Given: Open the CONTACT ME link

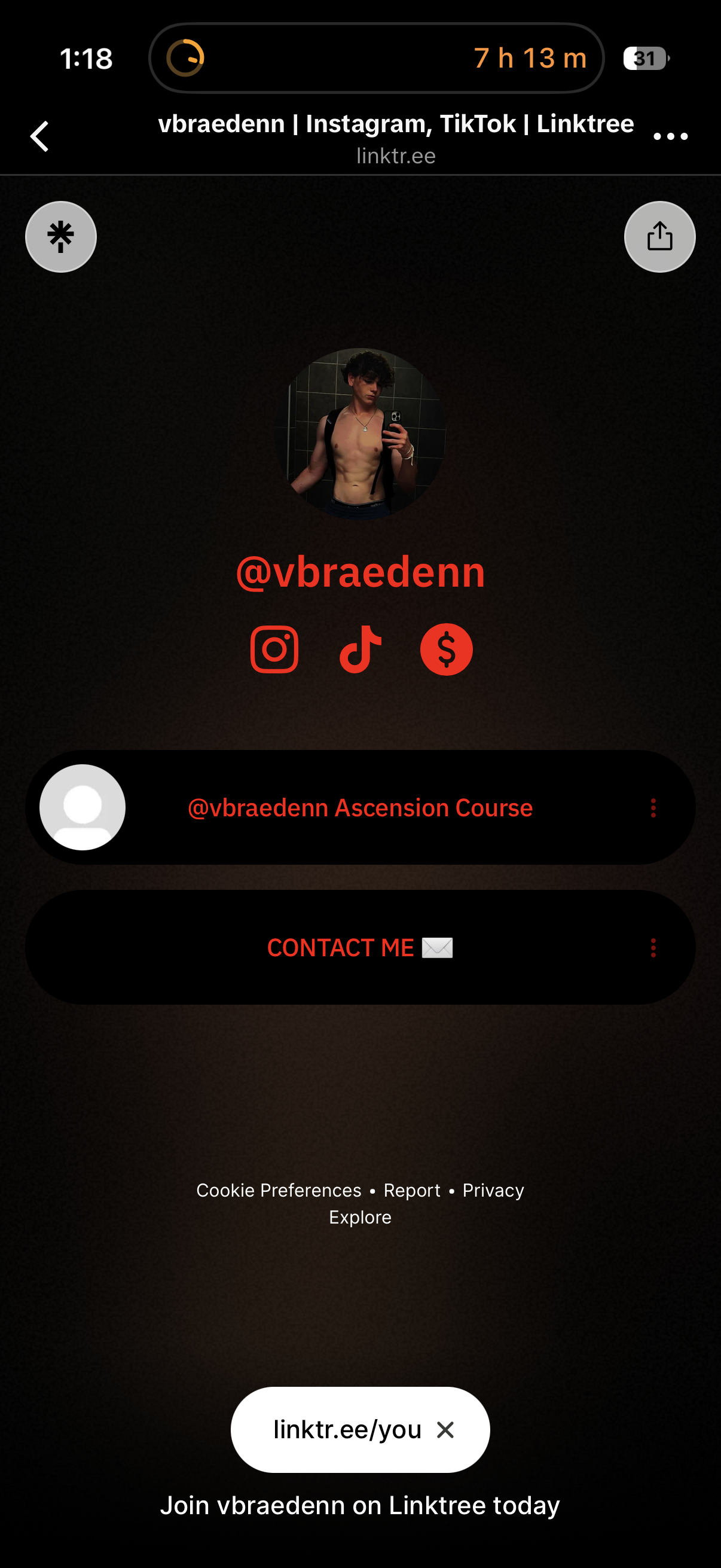Looking at the screenshot, I should point(360,948).
